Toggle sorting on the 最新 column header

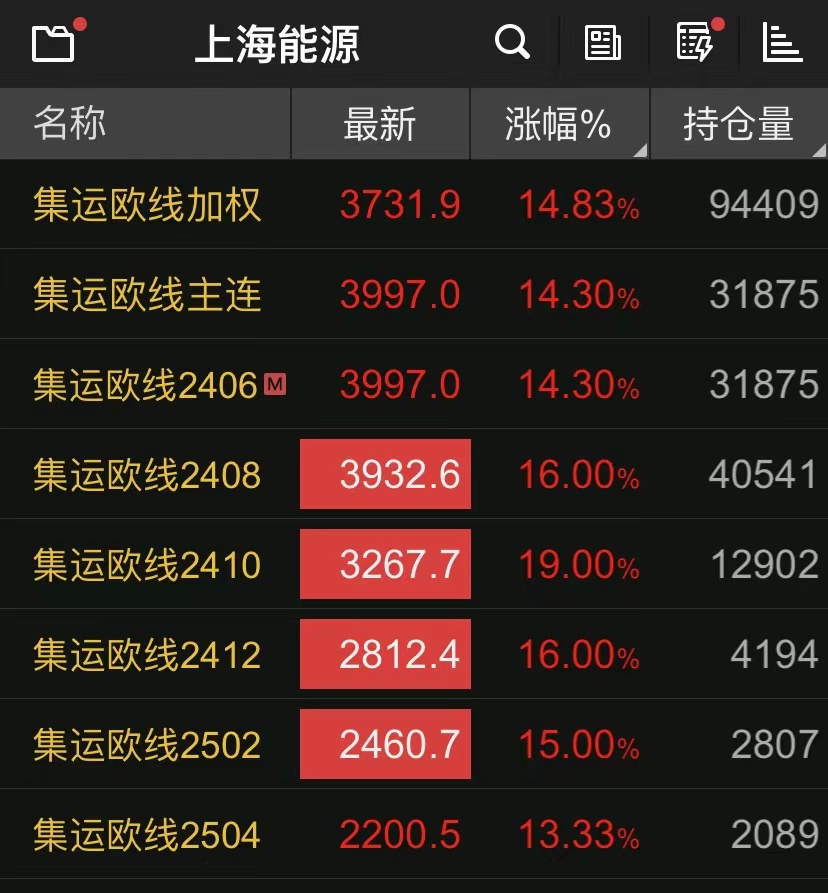click(x=380, y=123)
